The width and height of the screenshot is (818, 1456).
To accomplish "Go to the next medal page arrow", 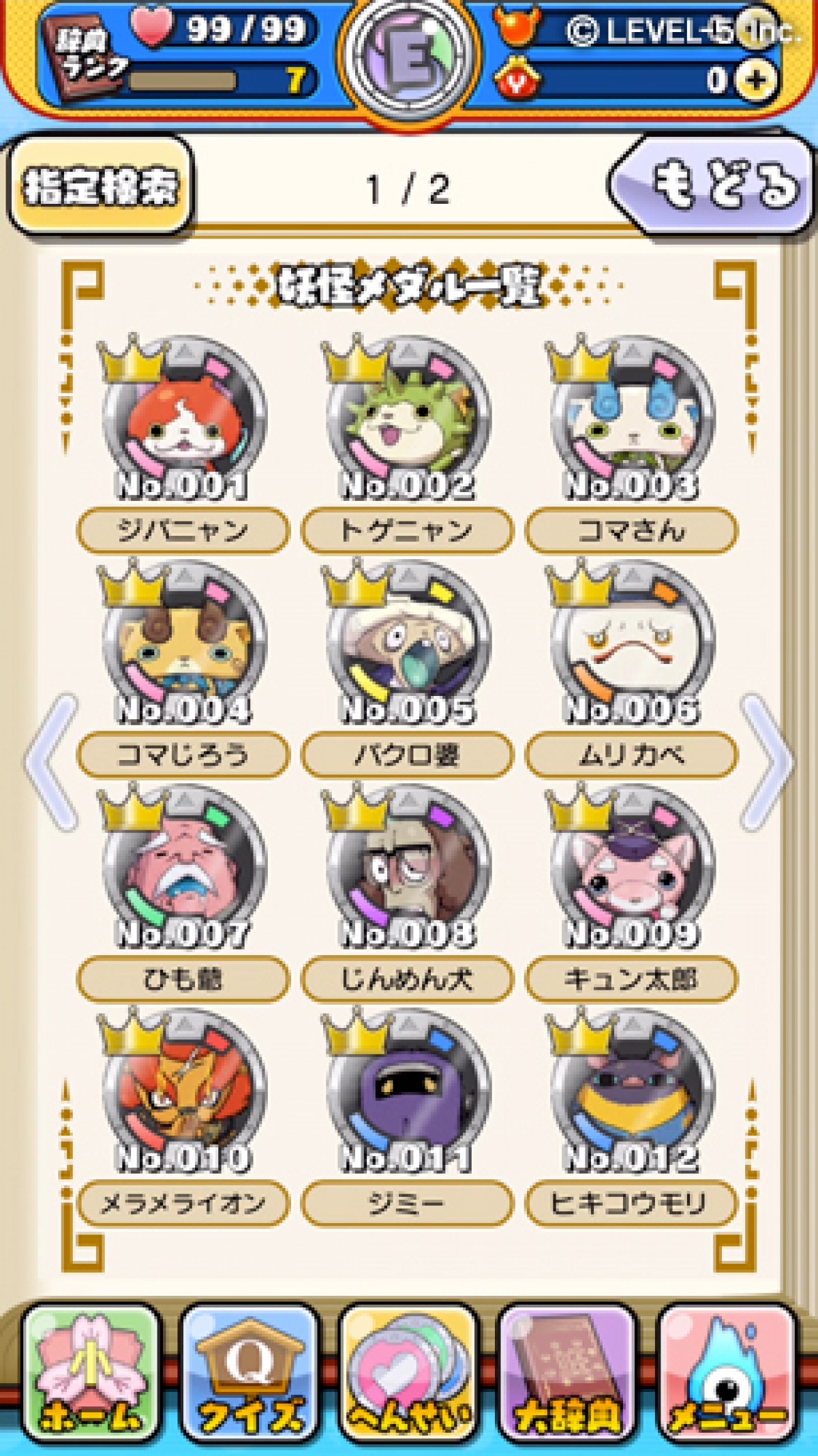I will 767,762.
